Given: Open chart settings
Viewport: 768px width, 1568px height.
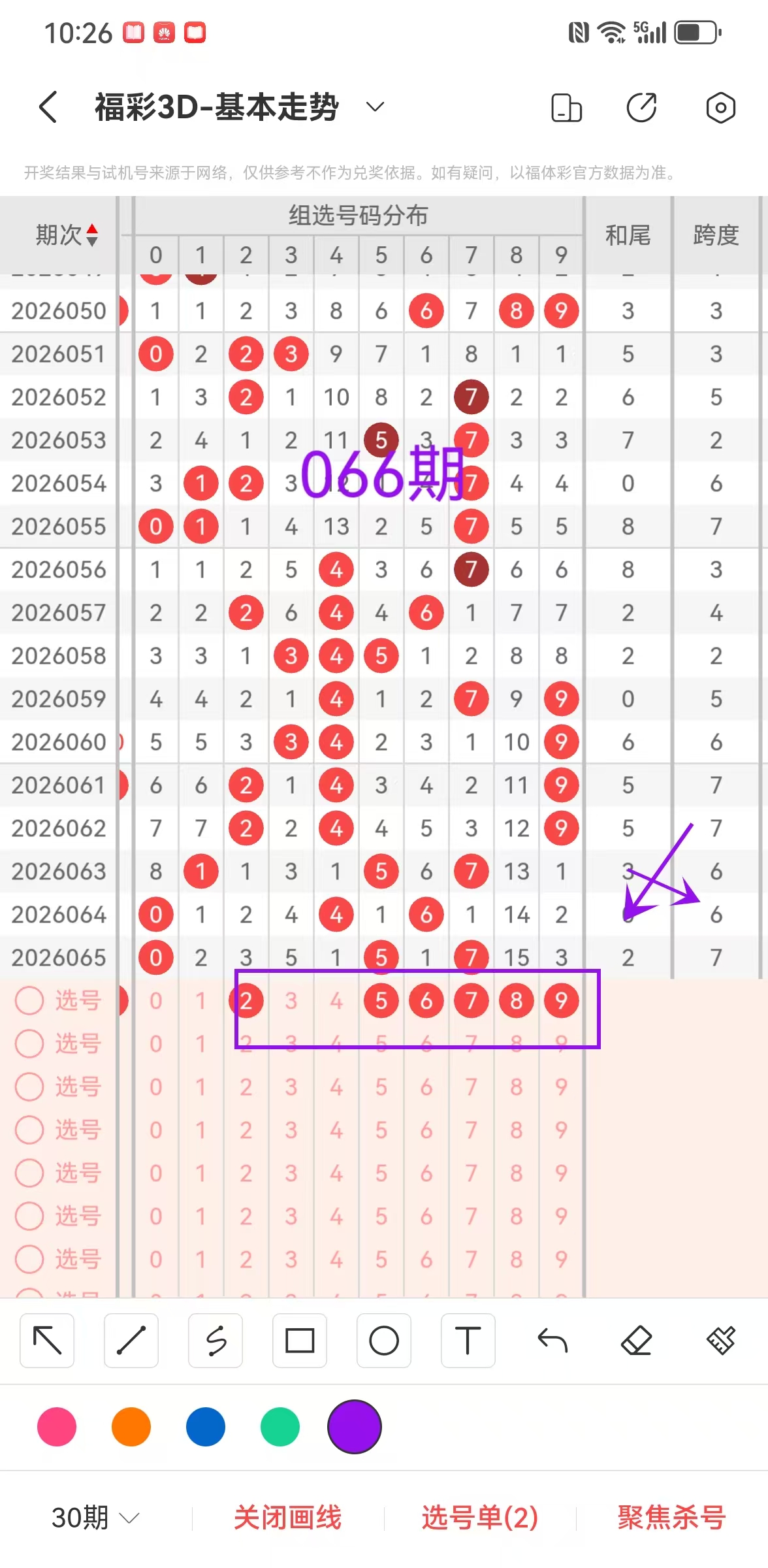Looking at the screenshot, I should coord(720,108).
